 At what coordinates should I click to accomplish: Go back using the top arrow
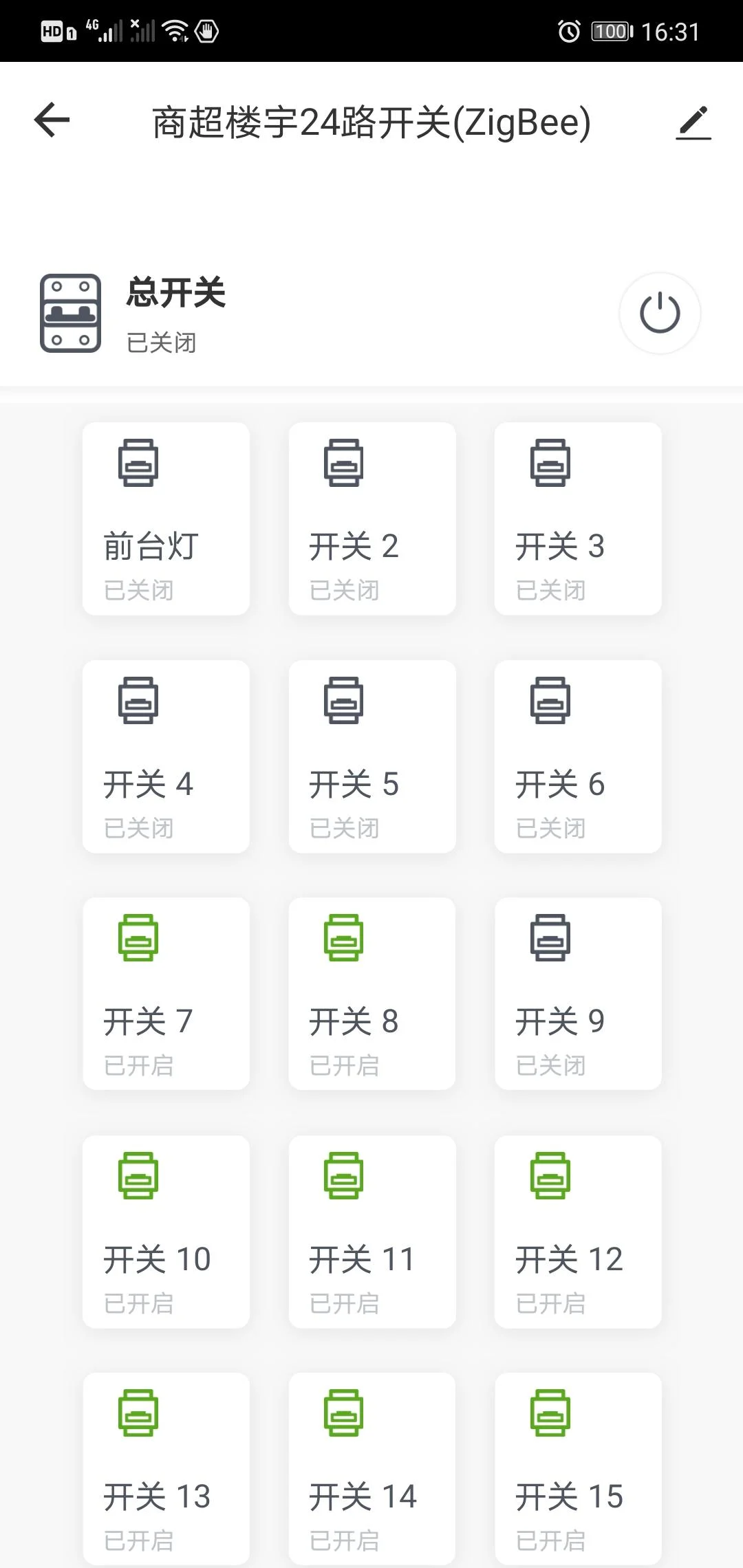(52, 120)
